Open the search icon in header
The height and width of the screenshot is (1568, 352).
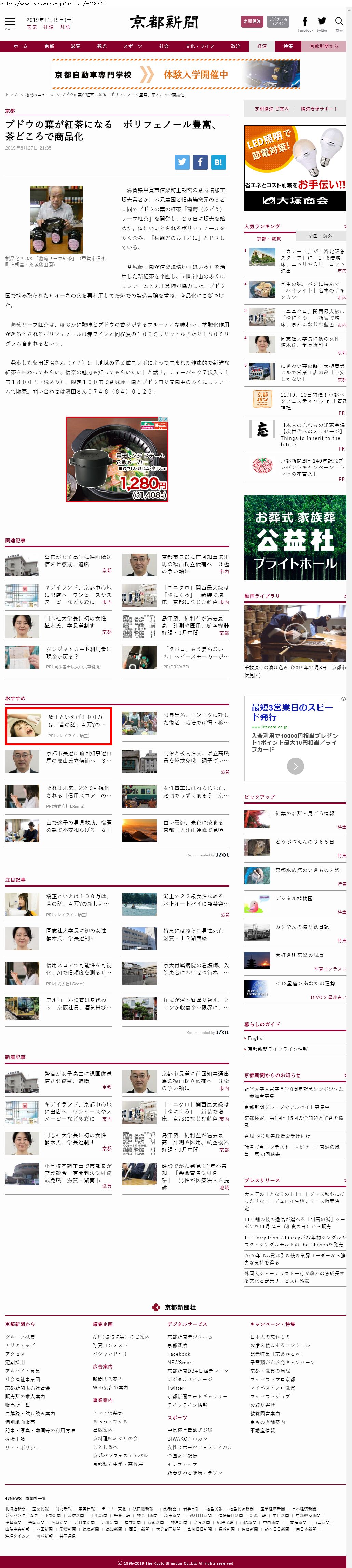[x=339, y=21]
